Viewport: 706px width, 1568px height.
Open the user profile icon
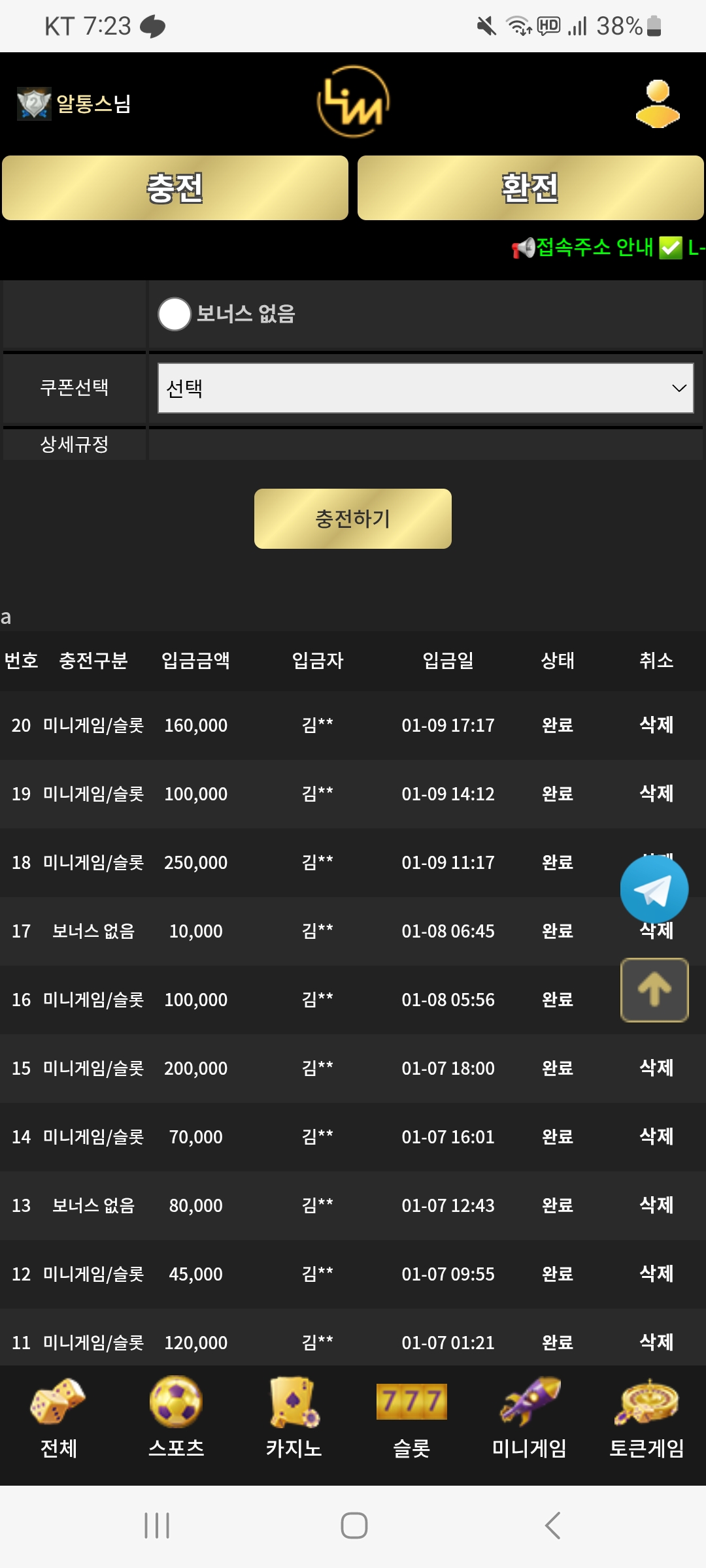[x=658, y=104]
